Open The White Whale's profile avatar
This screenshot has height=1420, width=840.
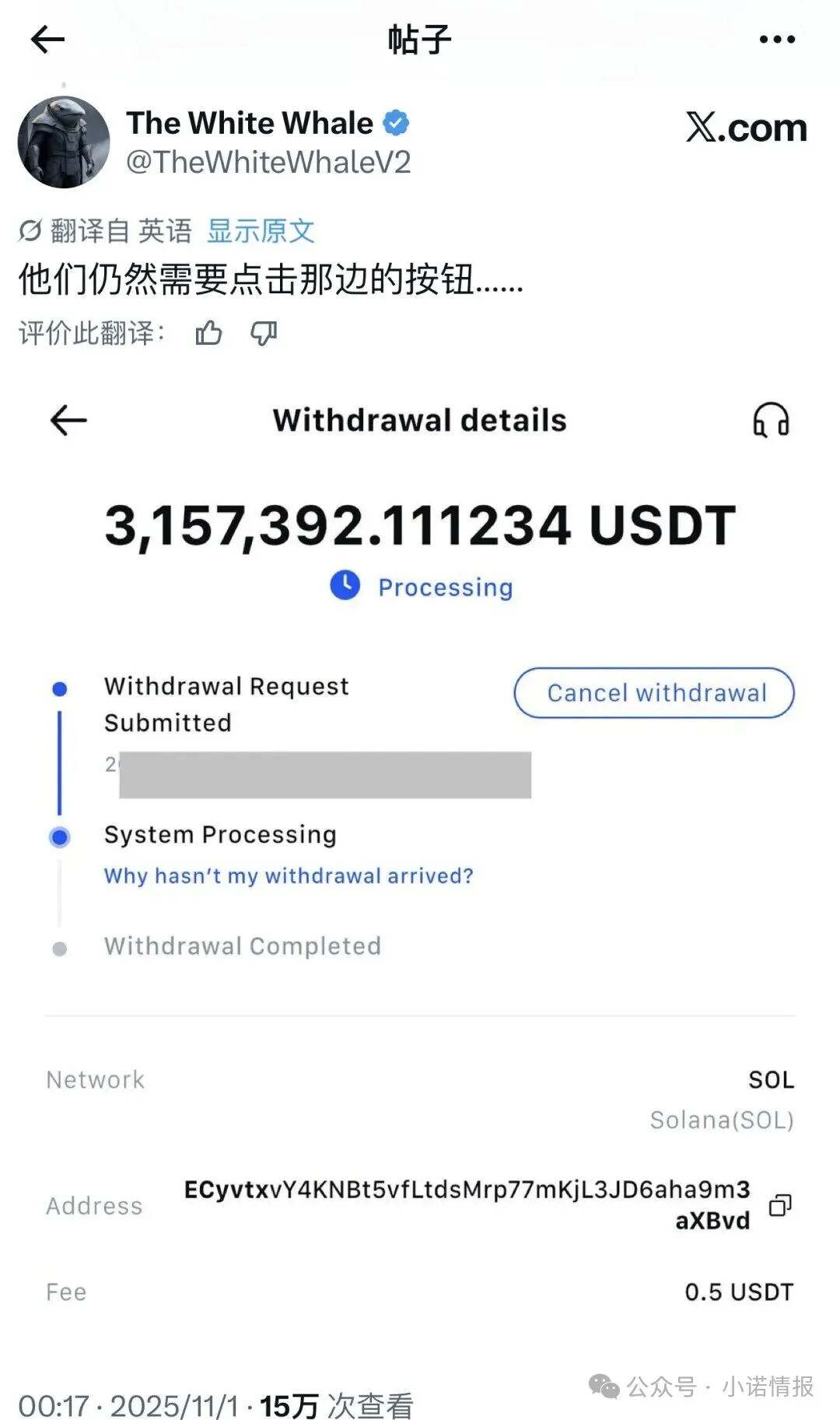tap(64, 142)
